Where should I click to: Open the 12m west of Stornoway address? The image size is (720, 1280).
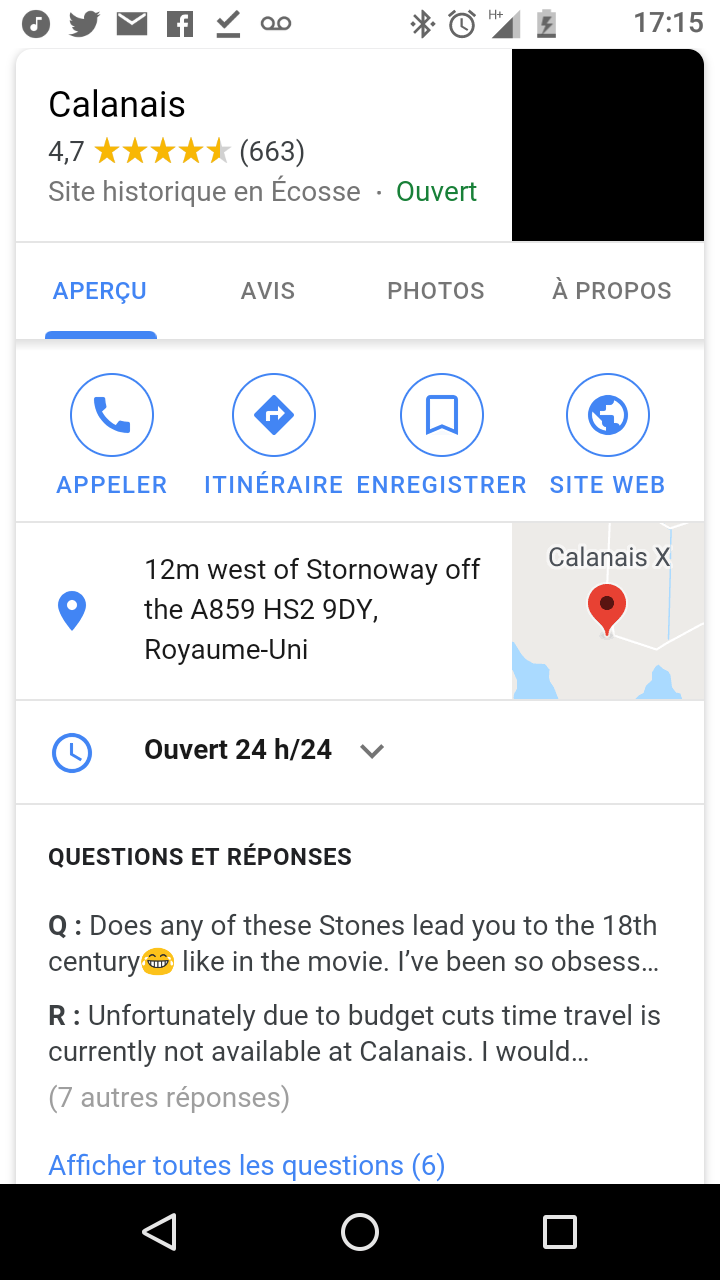311,609
